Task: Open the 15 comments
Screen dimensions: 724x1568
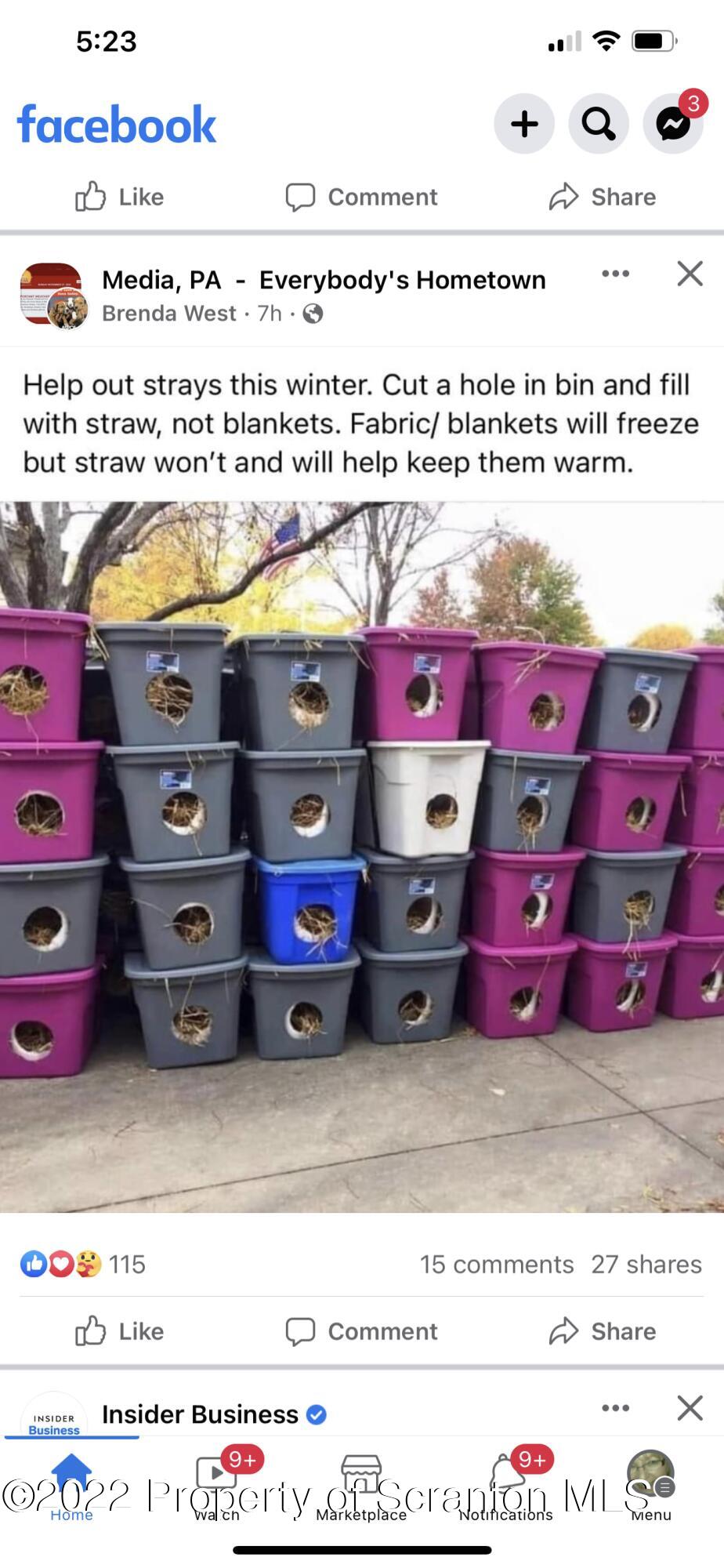Action: pos(497,1264)
